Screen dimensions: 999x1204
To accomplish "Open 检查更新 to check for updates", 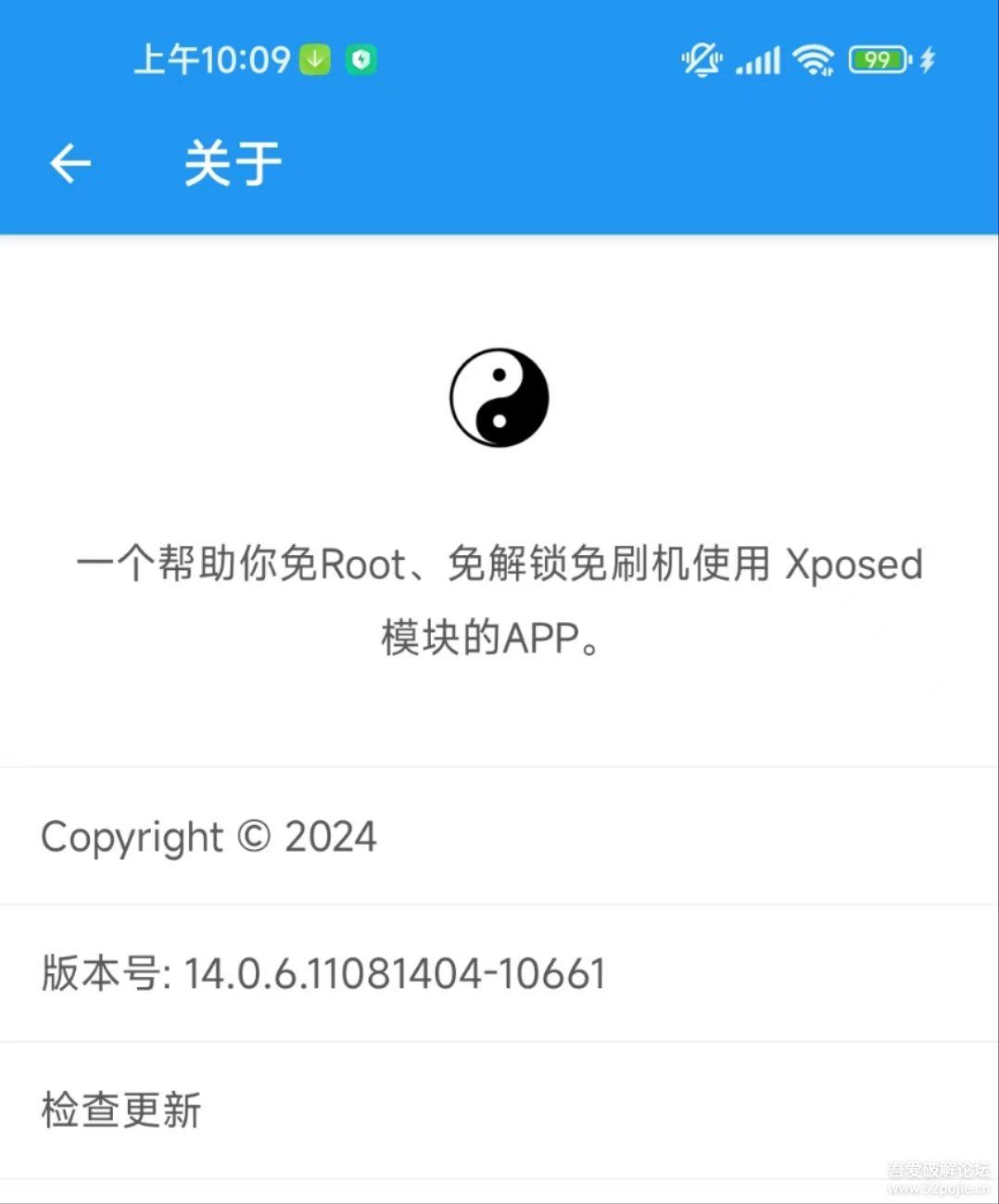I will point(120,1109).
